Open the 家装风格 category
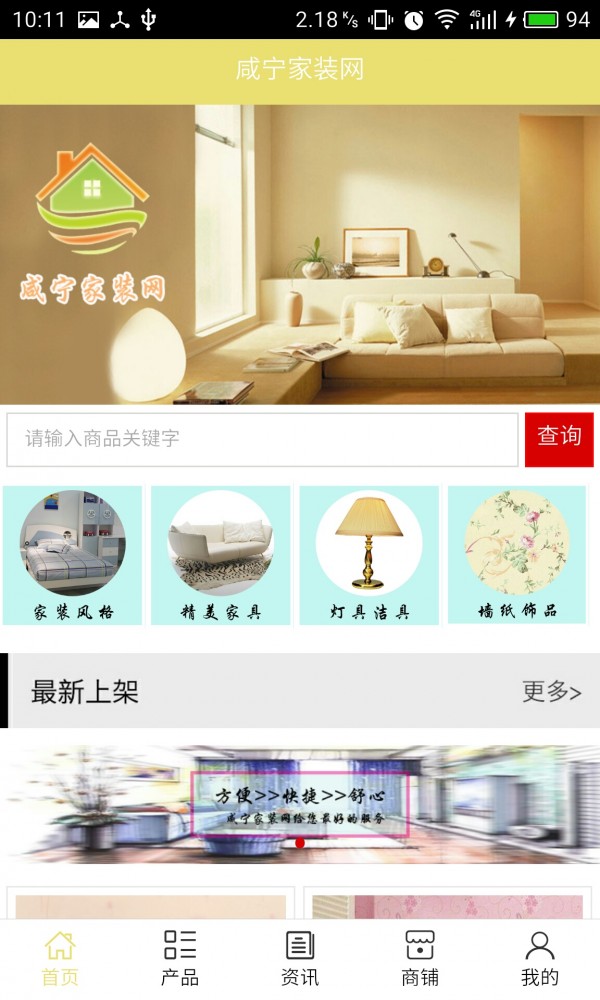Image resolution: width=600 pixels, height=1000 pixels. 73,555
